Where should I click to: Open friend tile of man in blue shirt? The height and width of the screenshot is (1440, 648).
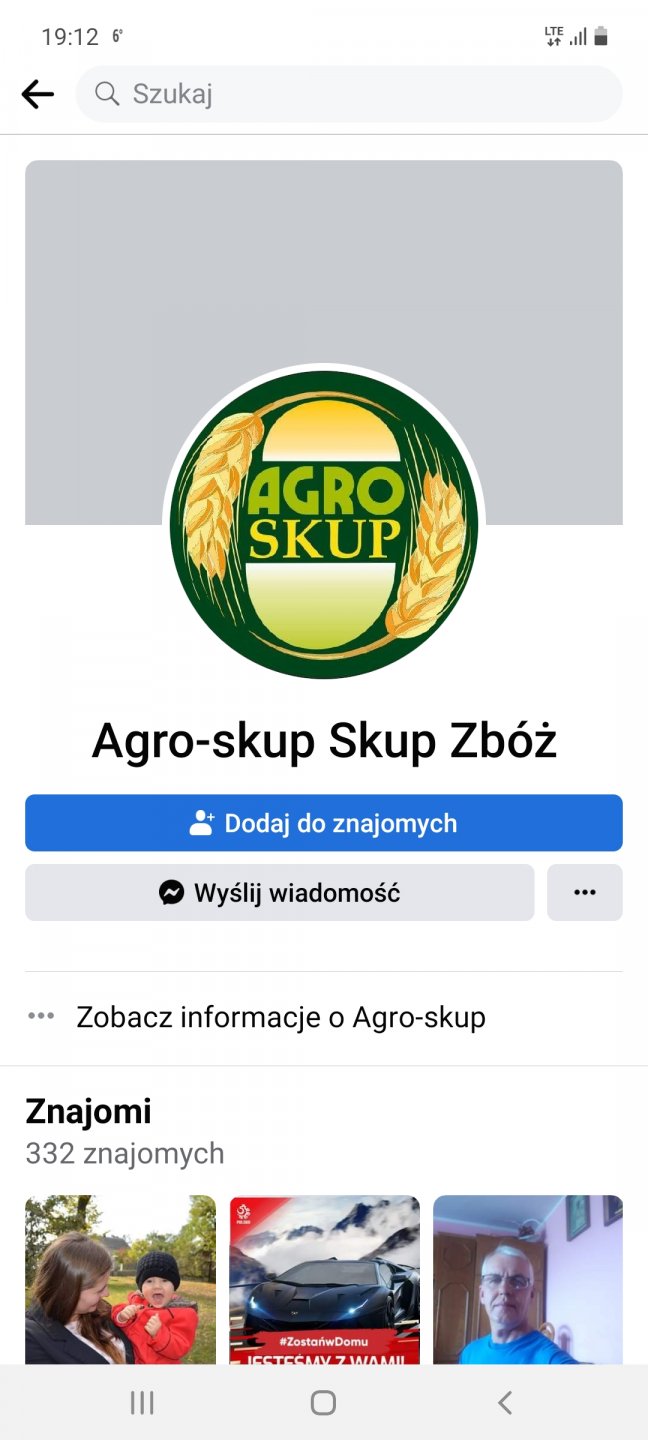[527, 1279]
